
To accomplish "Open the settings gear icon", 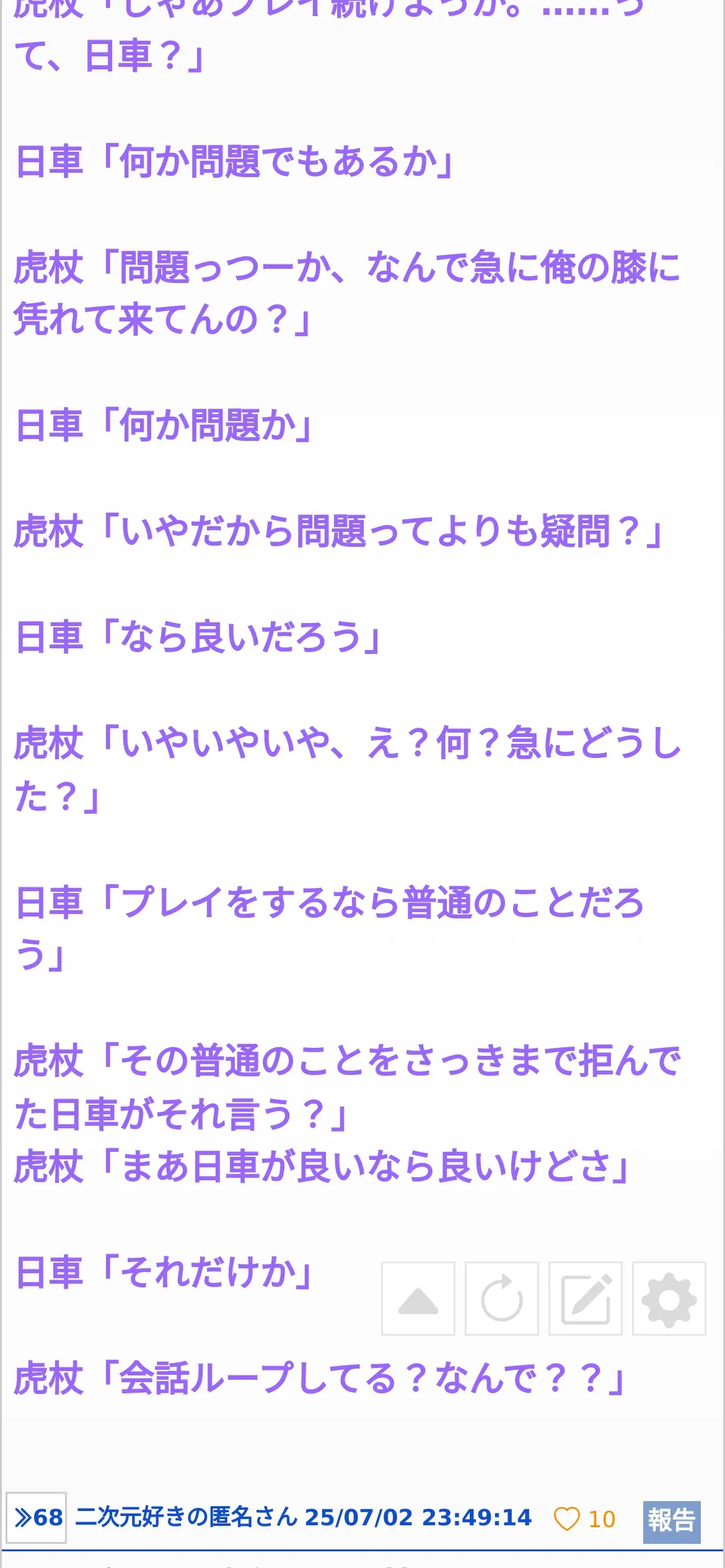I will tap(669, 1299).
